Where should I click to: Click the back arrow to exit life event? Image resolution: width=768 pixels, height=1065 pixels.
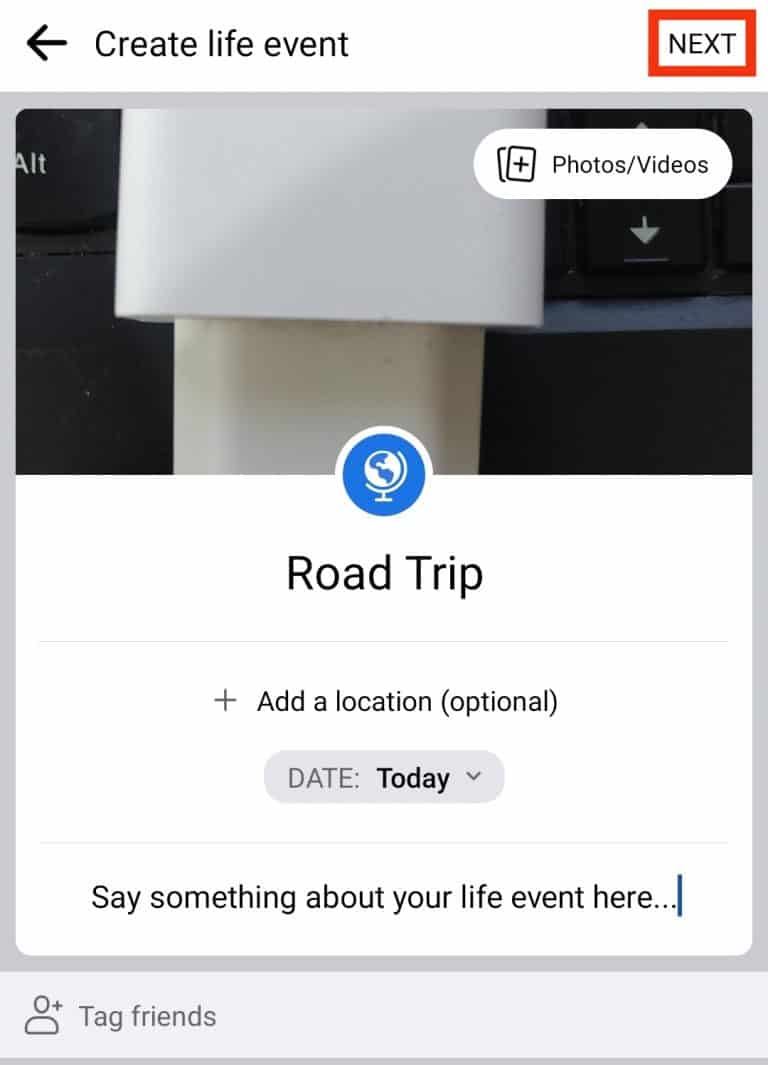coord(44,43)
